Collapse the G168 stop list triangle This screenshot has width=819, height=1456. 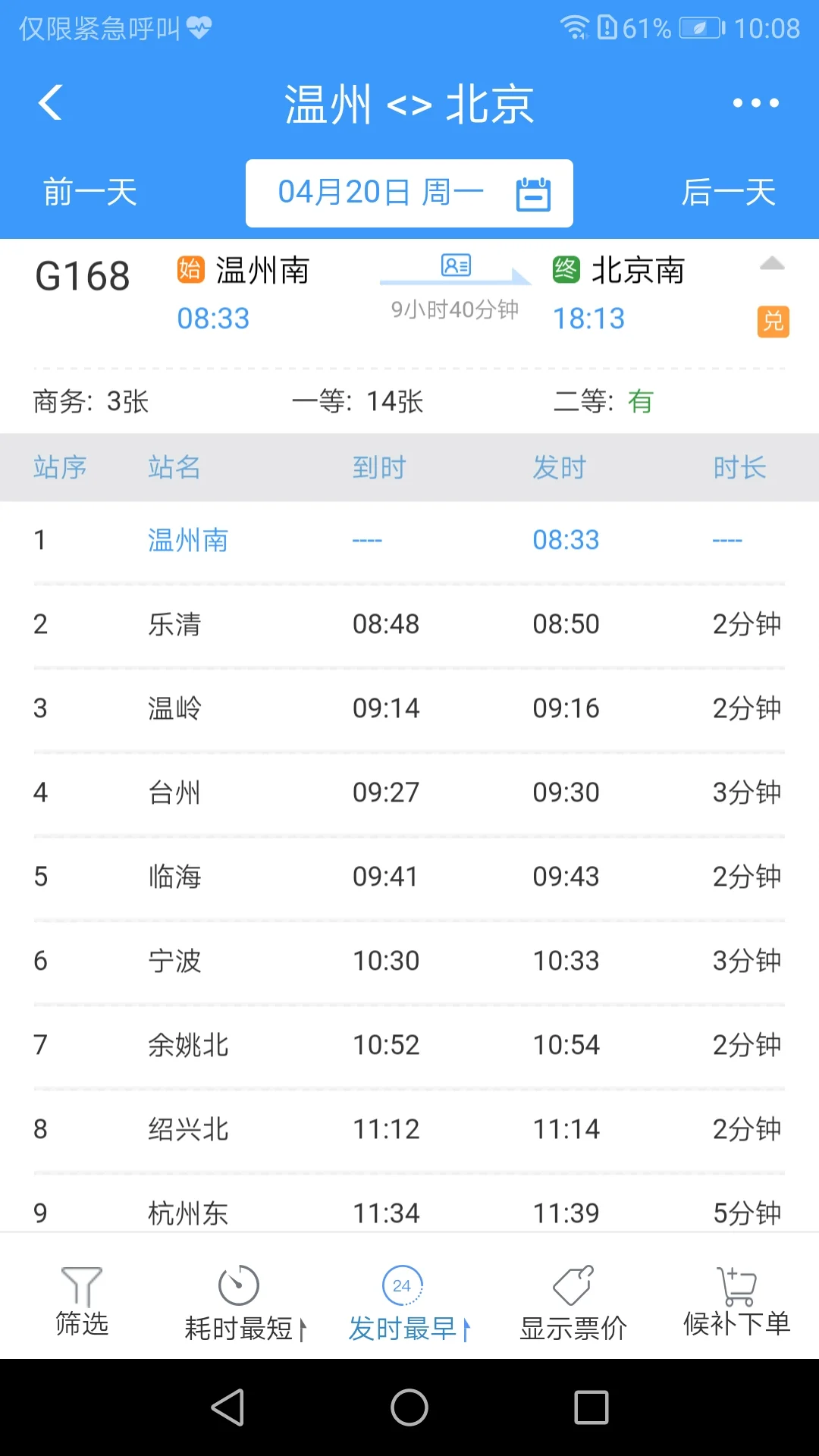pyautogui.click(x=772, y=264)
